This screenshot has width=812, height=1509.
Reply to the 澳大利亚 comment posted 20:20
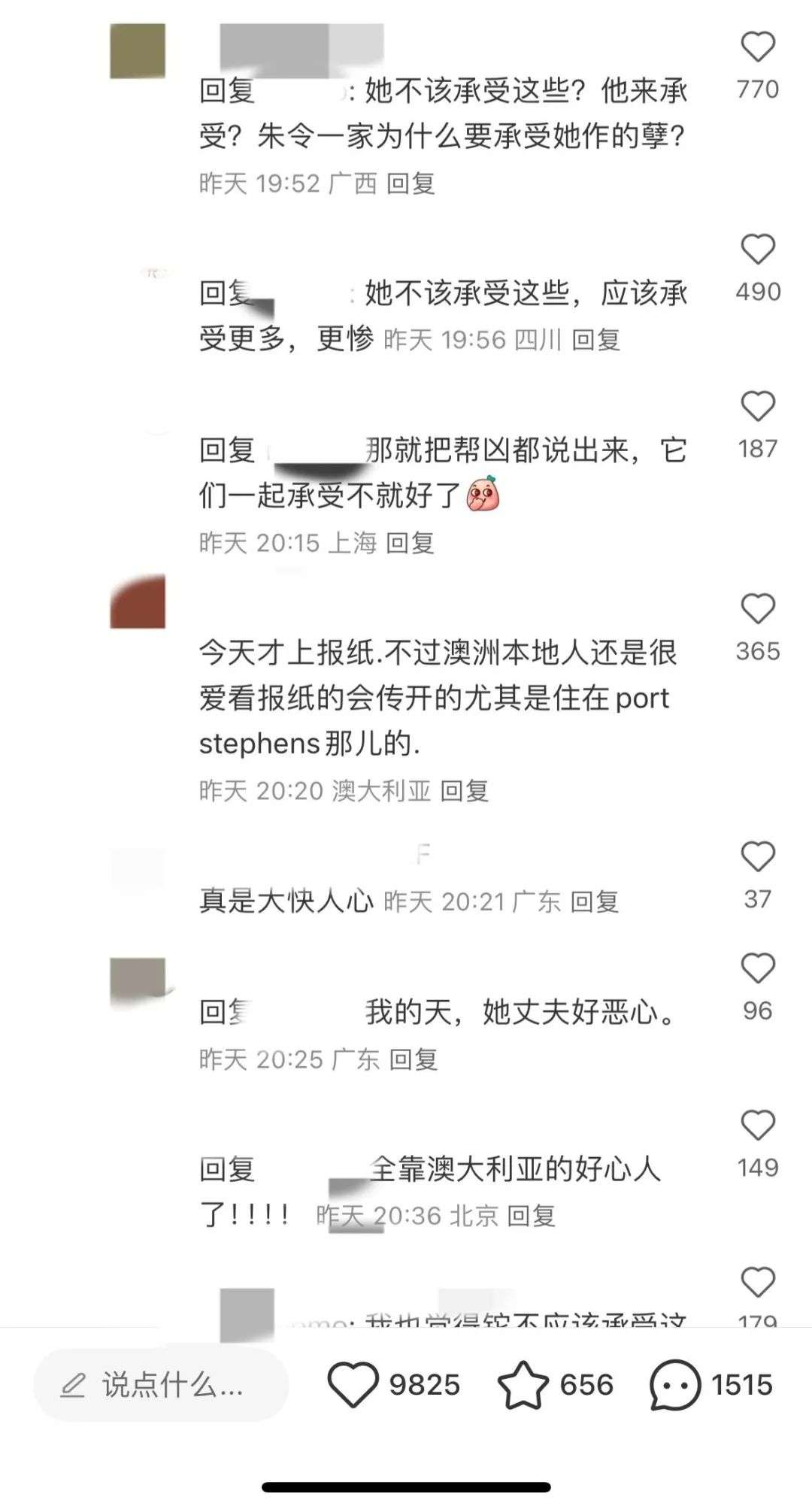point(465,791)
